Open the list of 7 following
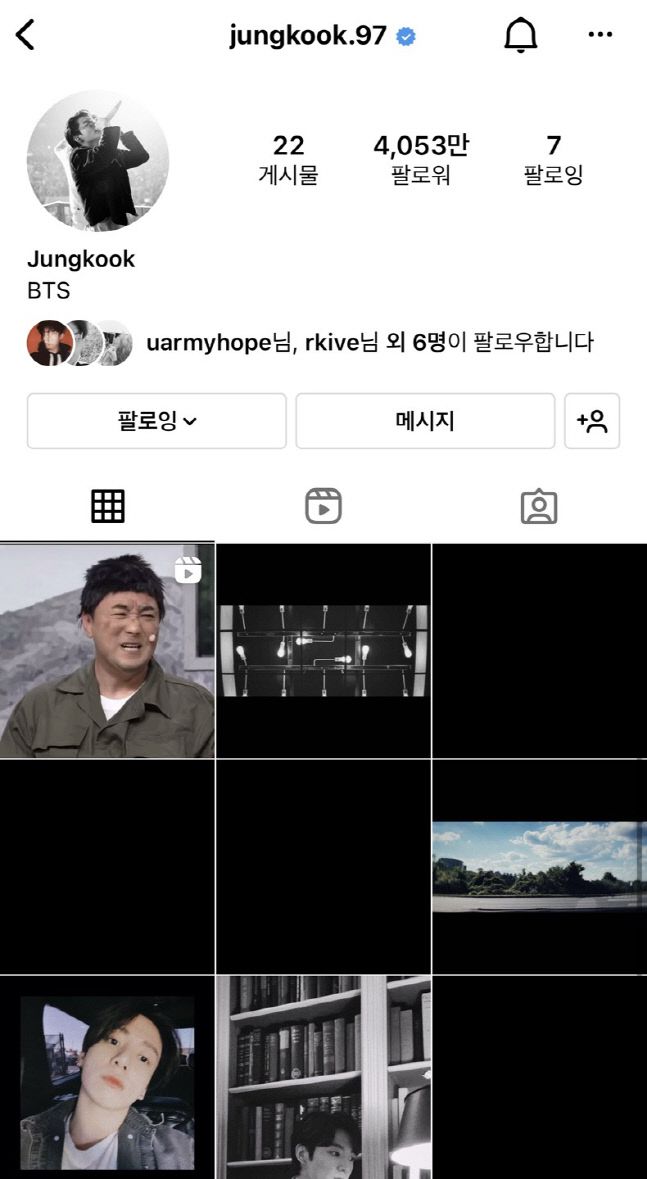This screenshot has width=647, height=1179. (x=553, y=160)
